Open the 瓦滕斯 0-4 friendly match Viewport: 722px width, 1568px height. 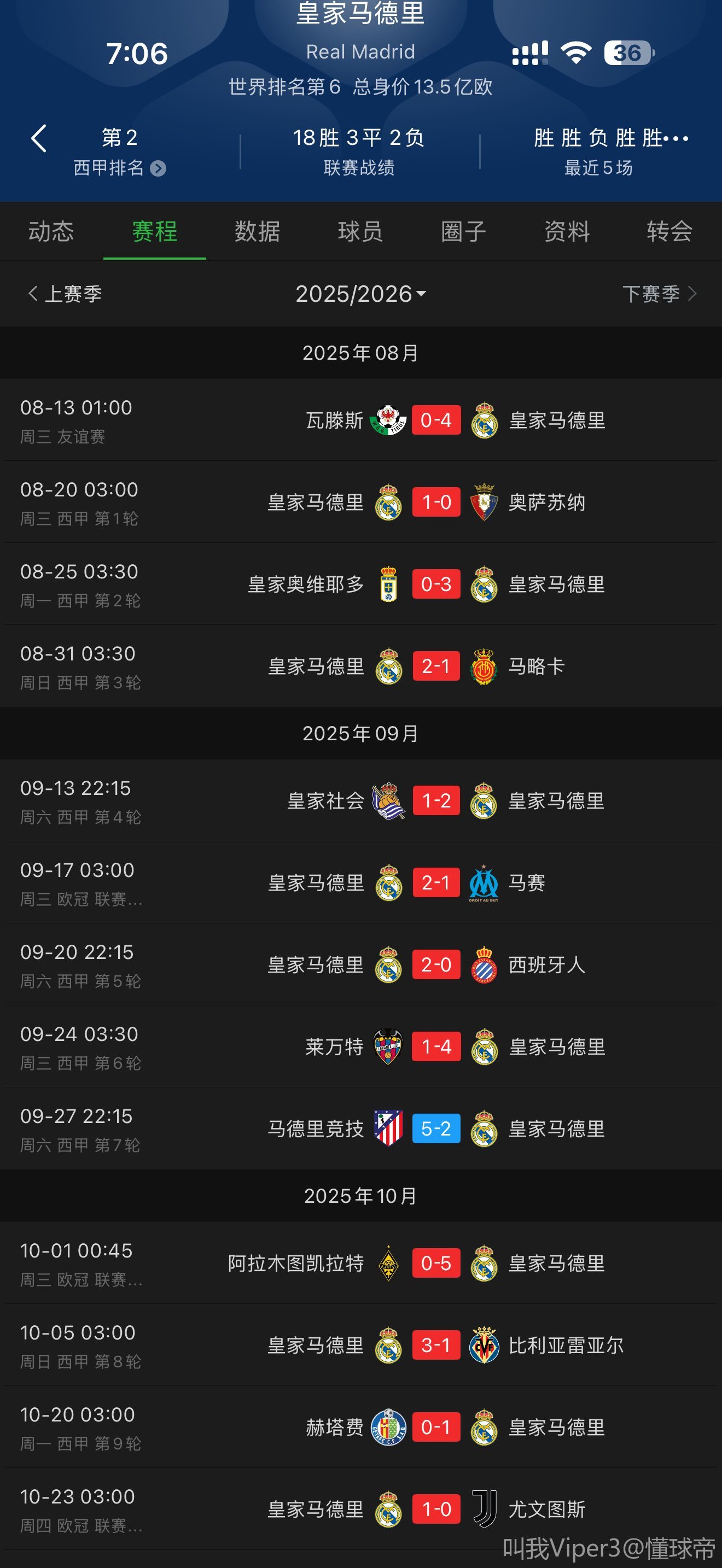pyautogui.click(x=436, y=420)
